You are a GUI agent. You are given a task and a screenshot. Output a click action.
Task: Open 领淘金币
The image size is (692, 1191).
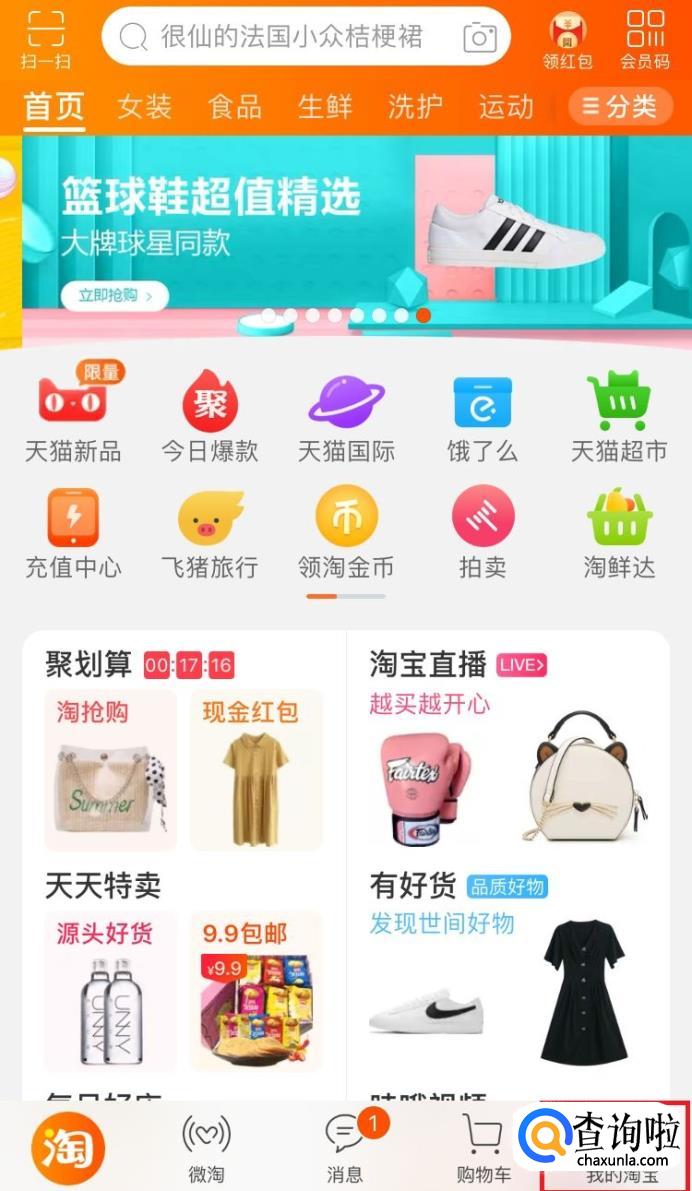346,534
